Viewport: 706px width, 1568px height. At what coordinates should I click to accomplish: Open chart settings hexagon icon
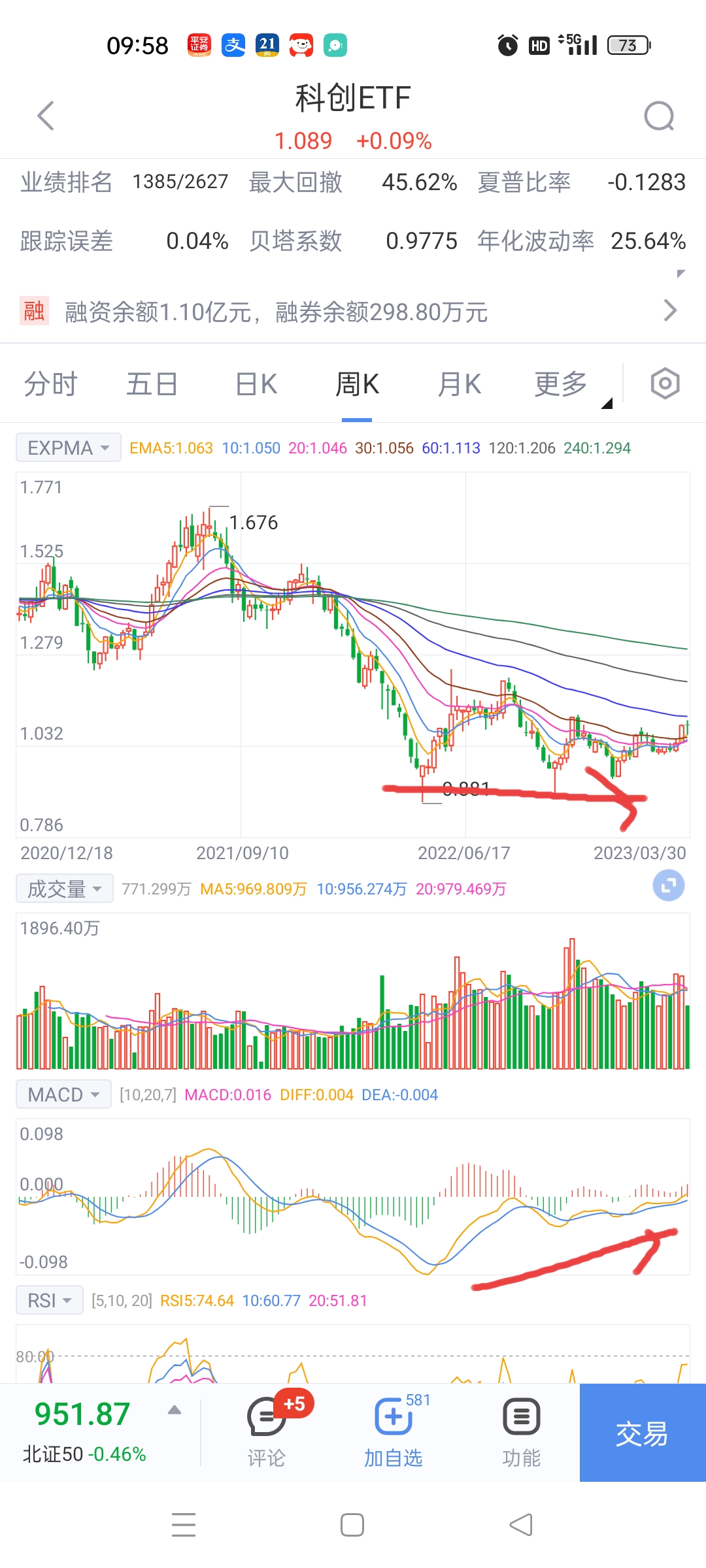[665, 384]
